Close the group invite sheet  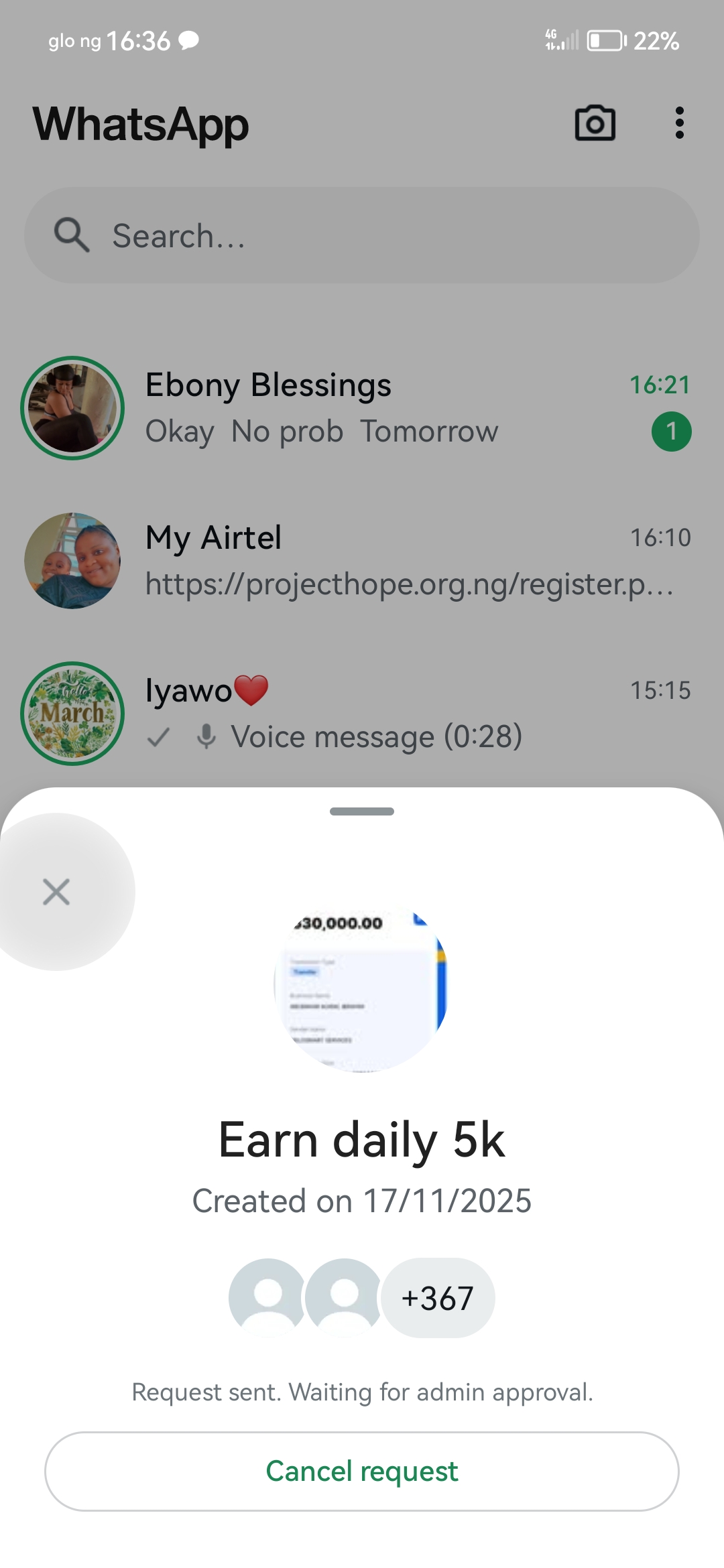(x=56, y=892)
